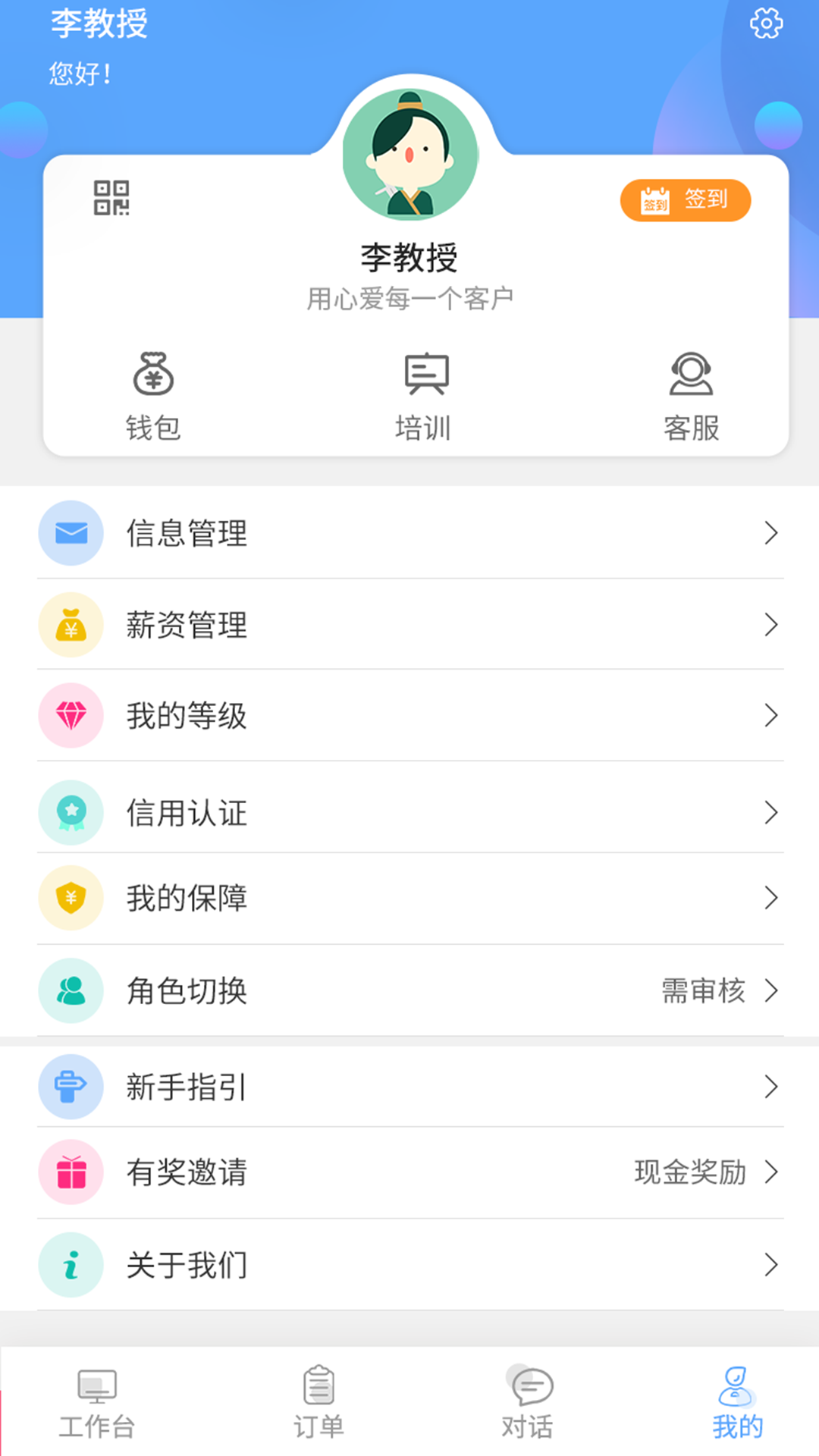Image resolution: width=819 pixels, height=1456 pixels.
Task: Switch to the 工作台 tab
Action: click(x=96, y=1403)
